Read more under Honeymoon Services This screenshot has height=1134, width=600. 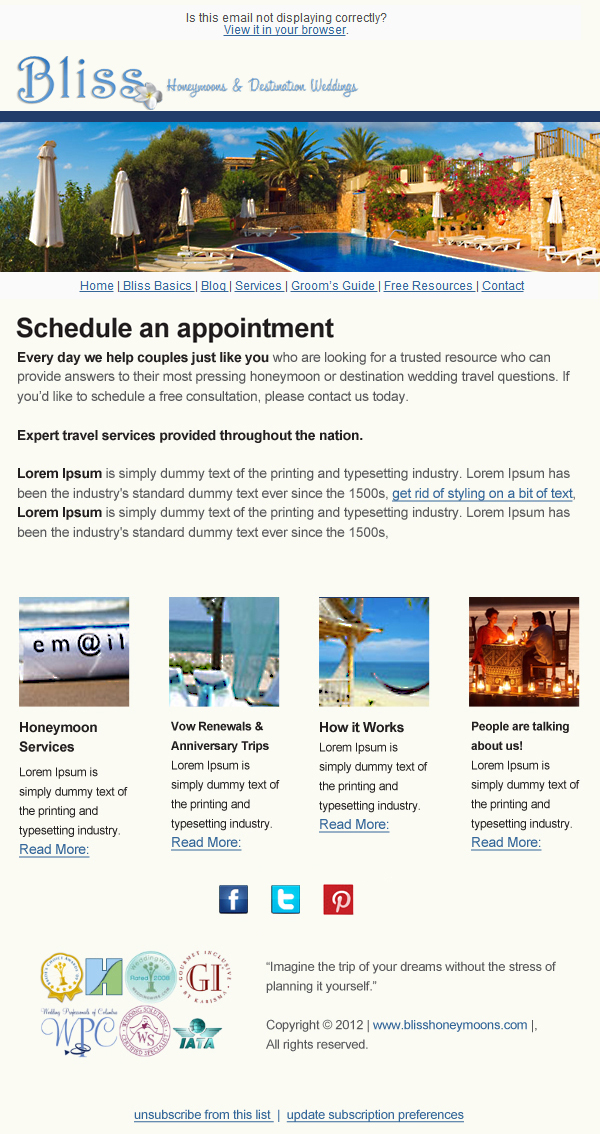(x=54, y=850)
